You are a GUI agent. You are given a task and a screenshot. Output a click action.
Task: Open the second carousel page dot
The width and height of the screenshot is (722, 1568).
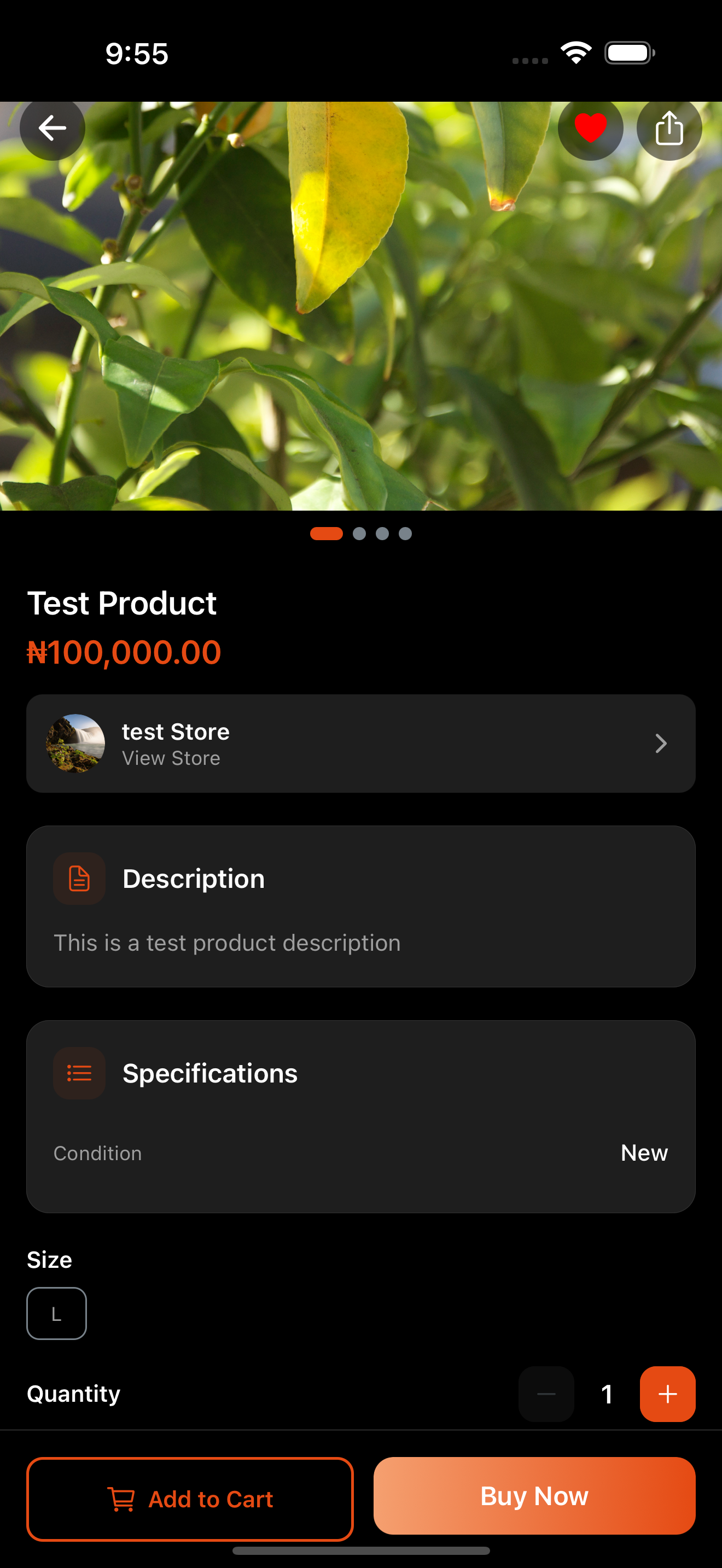(x=360, y=533)
